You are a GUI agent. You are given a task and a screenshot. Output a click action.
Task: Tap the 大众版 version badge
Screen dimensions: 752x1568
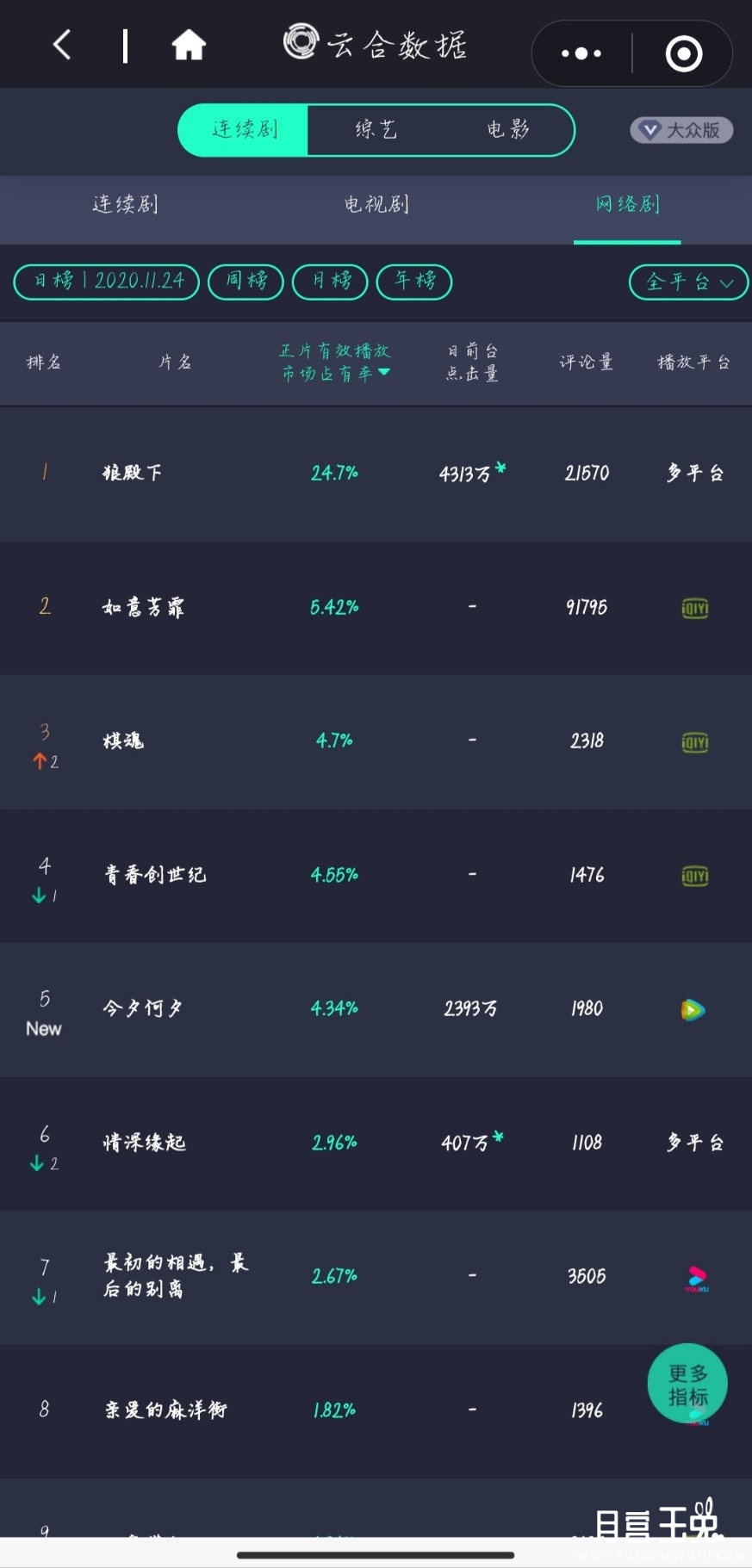(681, 130)
